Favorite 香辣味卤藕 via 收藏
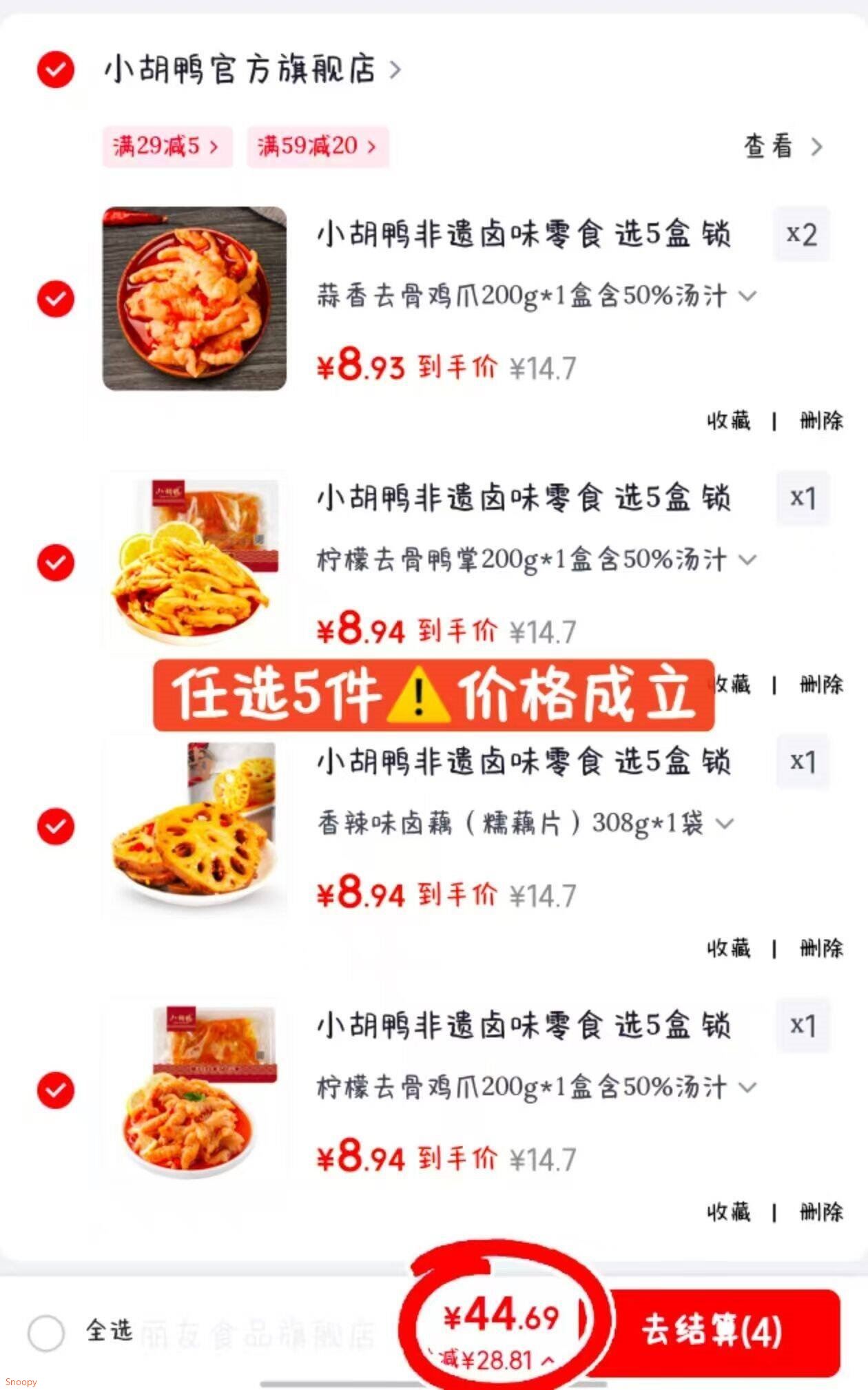This screenshot has width=868, height=1390. tap(728, 948)
